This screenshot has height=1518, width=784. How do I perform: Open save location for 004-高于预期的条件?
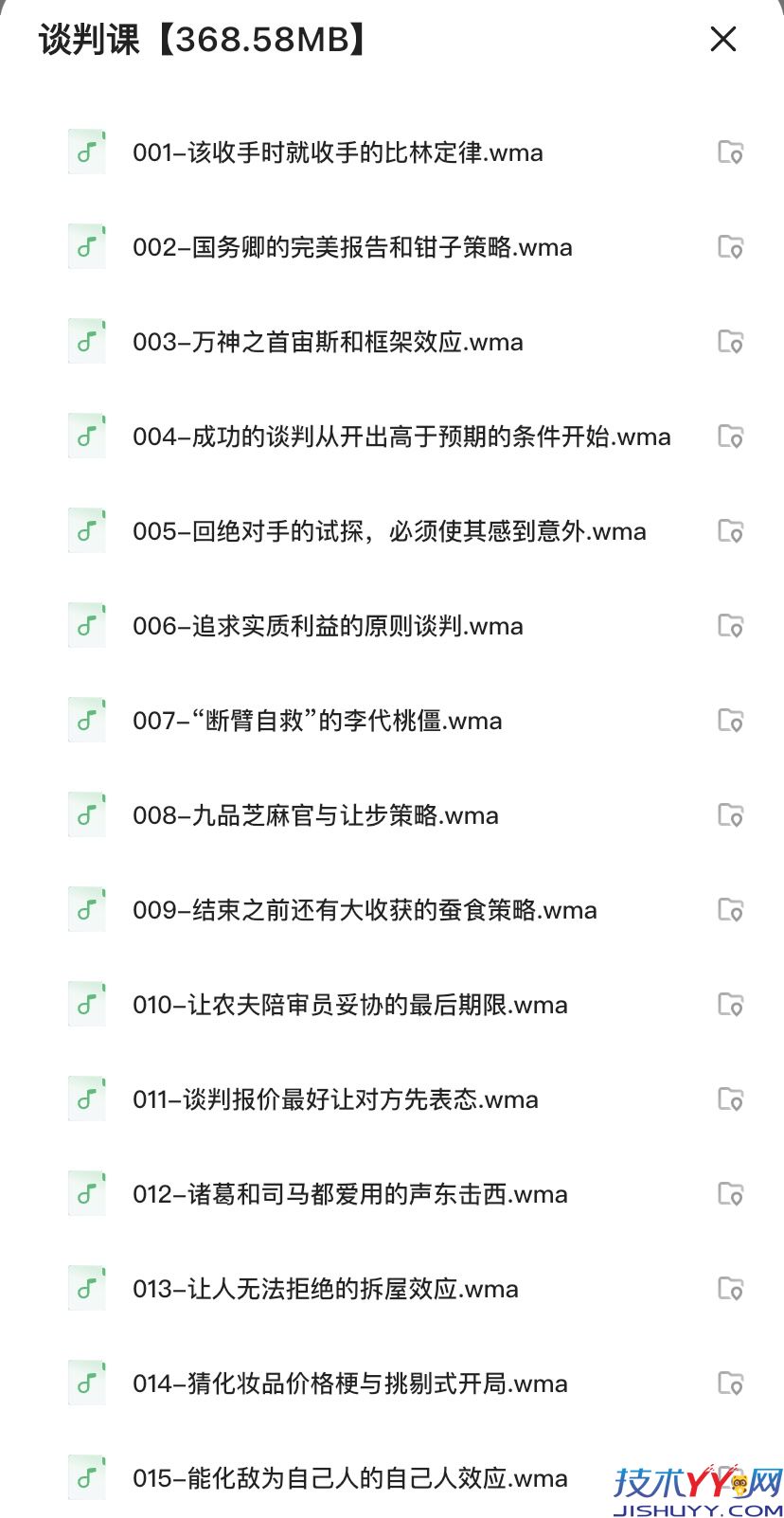coord(731,436)
